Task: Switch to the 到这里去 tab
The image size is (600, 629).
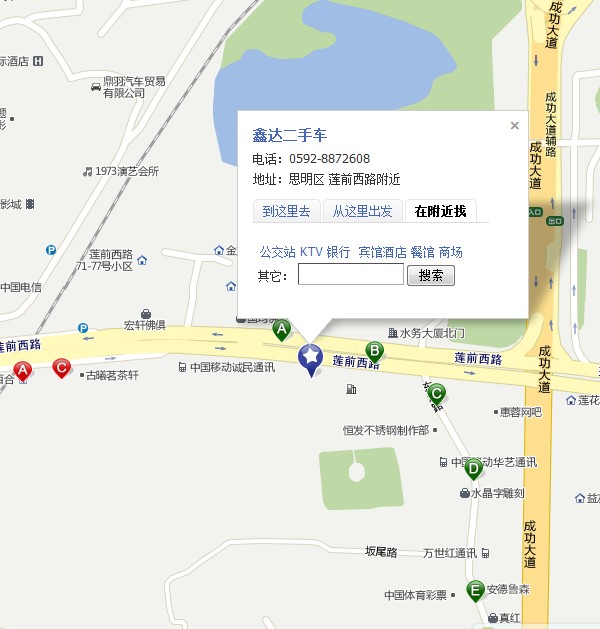Action: [286, 211]
